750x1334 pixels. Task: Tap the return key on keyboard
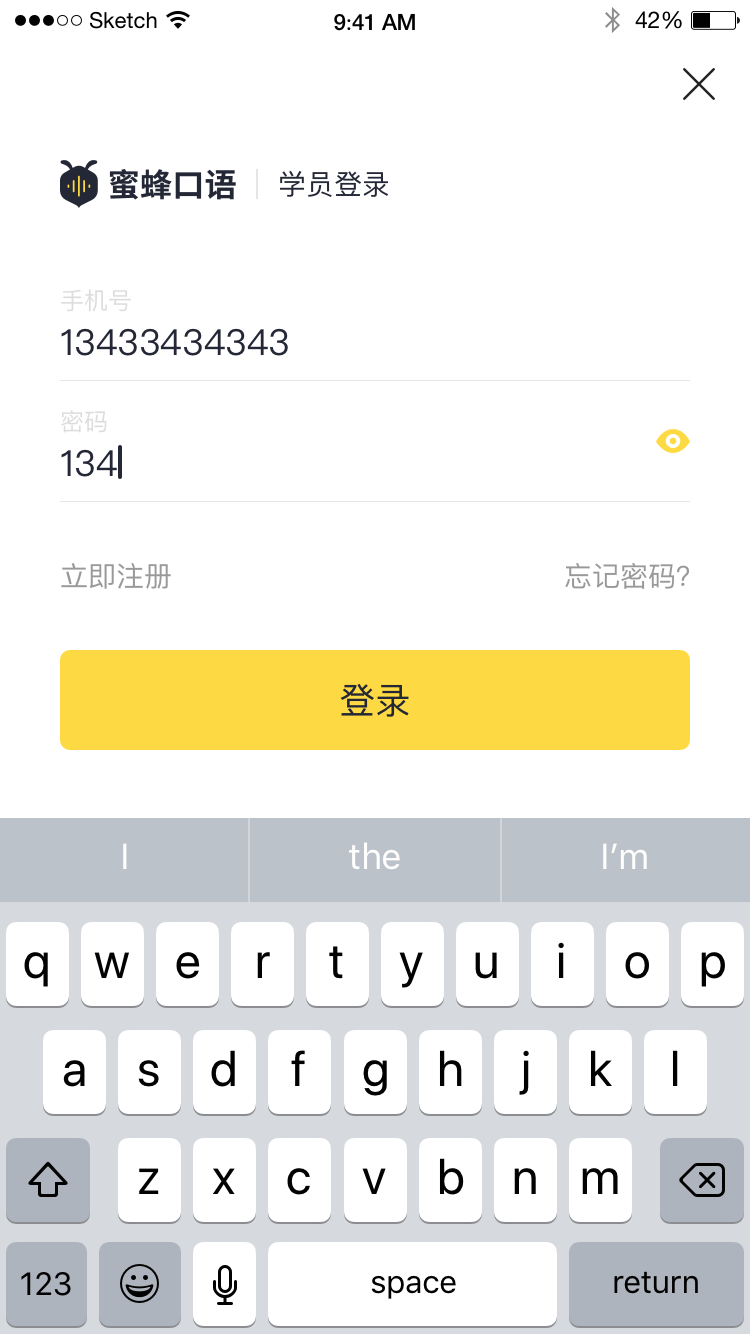(655, 1284)
